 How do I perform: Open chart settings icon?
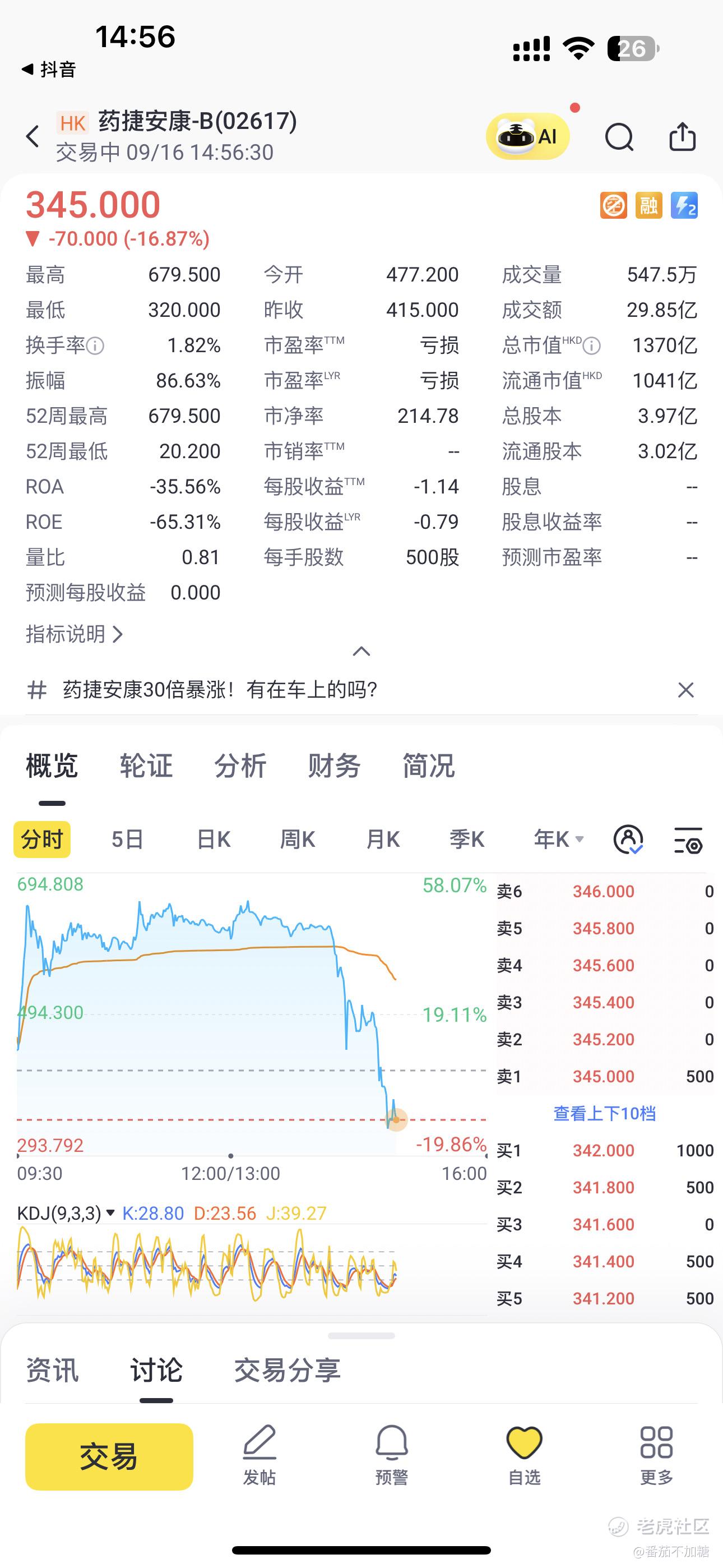(688, 840)
